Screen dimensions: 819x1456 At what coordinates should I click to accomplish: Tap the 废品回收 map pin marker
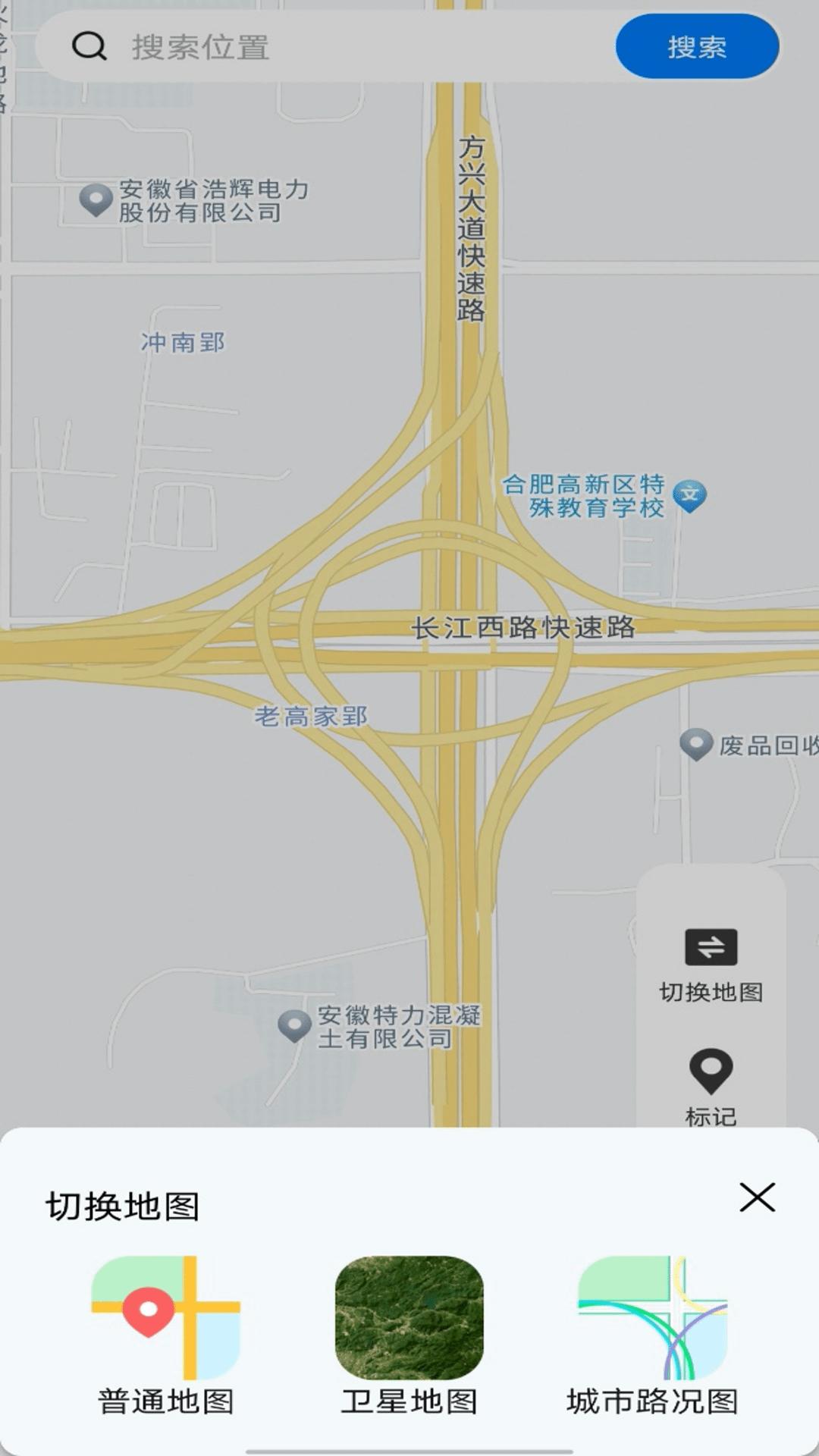696,744
